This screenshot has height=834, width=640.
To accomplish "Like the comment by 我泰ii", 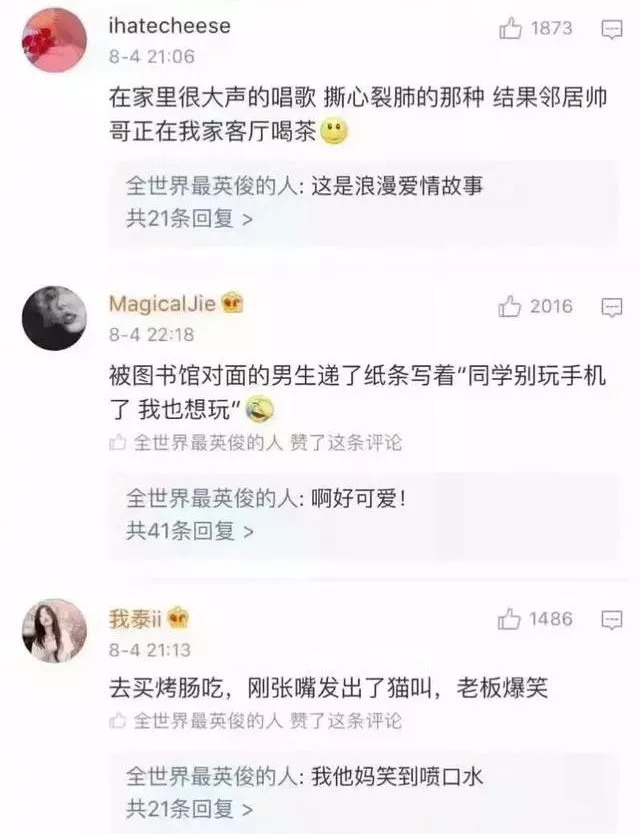I will (511, 619).
